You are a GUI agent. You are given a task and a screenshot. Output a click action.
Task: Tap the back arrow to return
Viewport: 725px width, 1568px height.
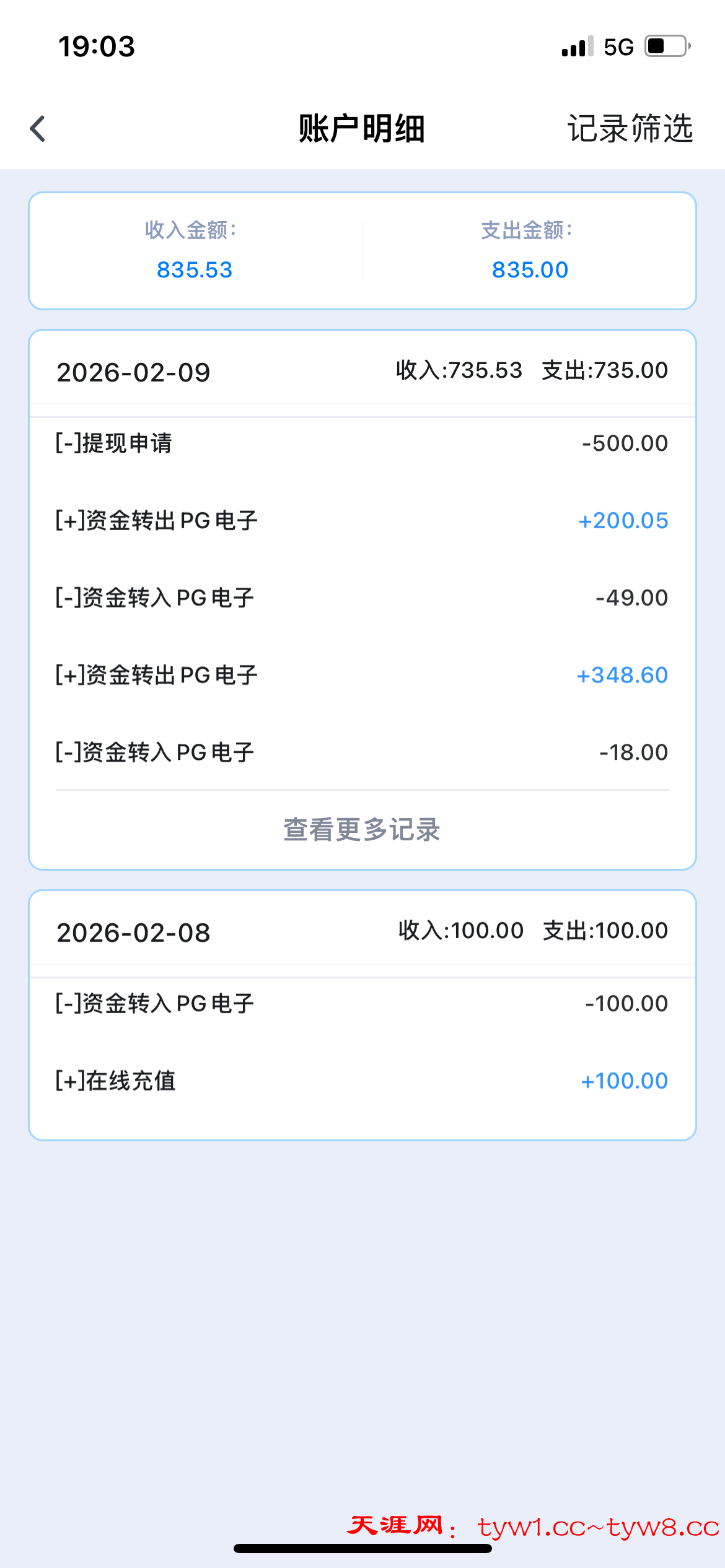click(x=37, y=129)
